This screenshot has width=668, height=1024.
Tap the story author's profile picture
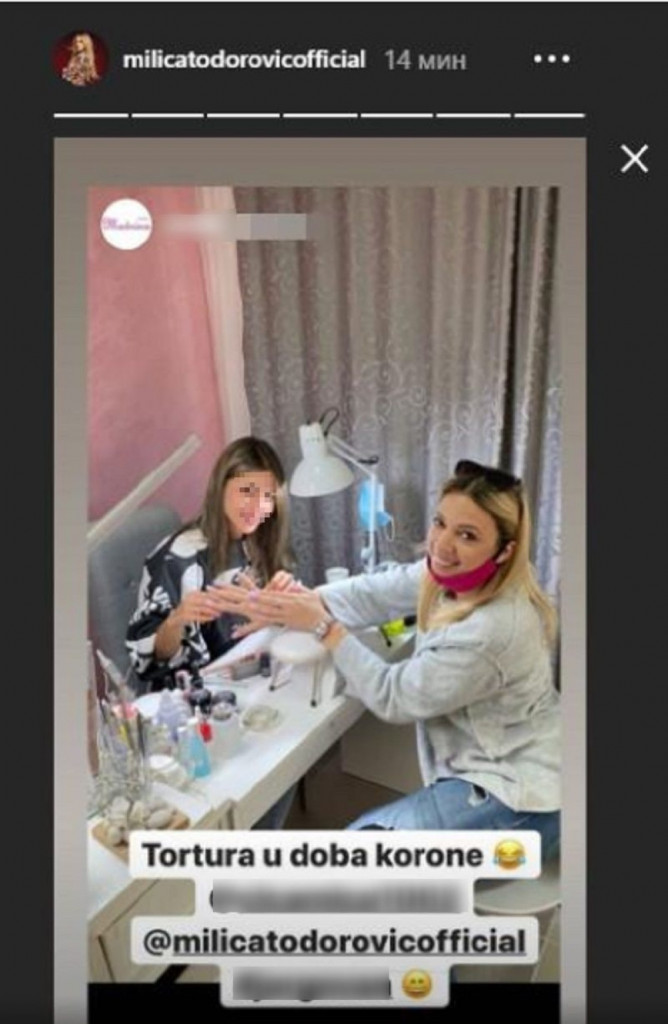(80, 59)
